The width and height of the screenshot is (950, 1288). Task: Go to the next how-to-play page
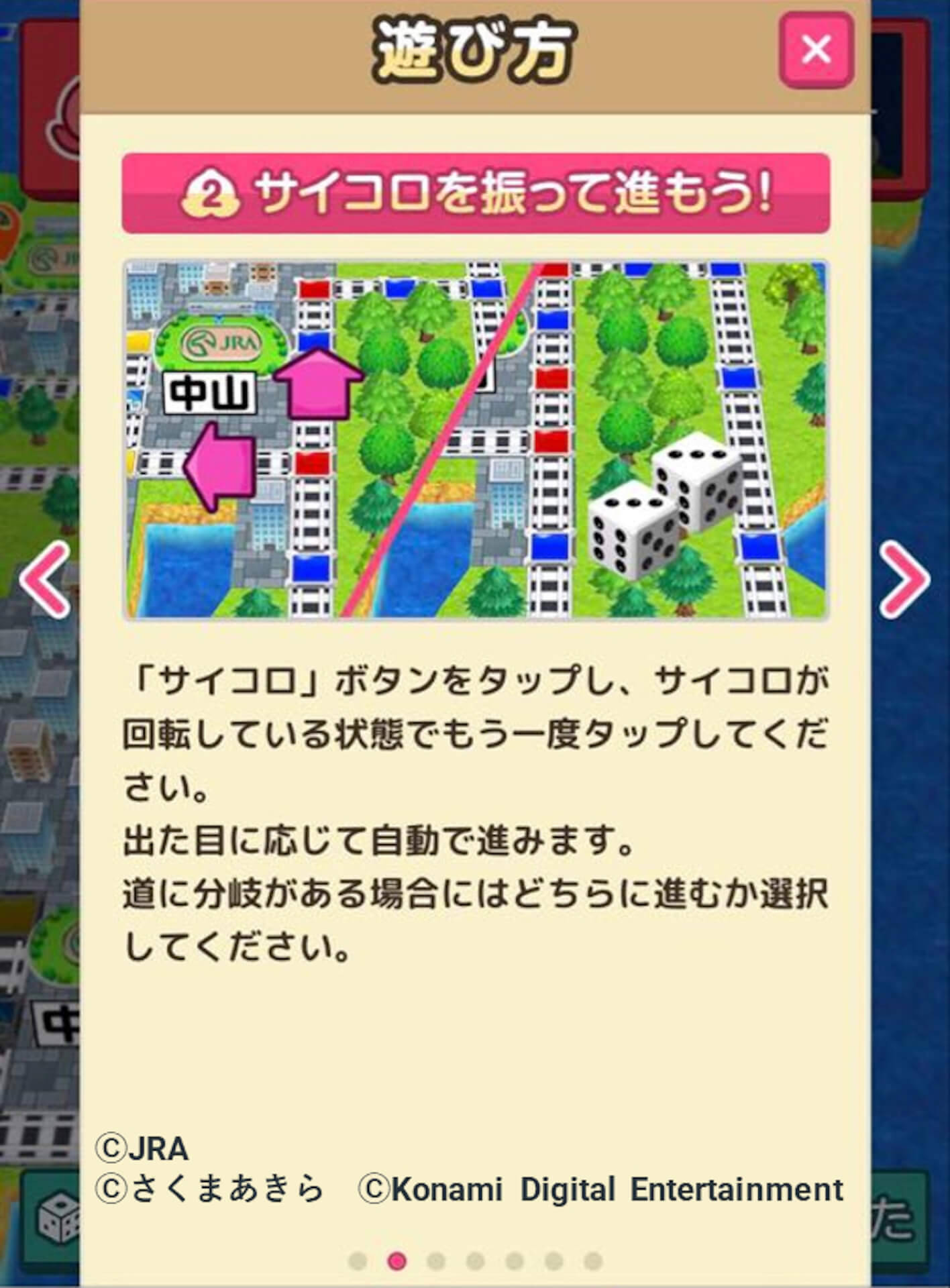[904, 580]
